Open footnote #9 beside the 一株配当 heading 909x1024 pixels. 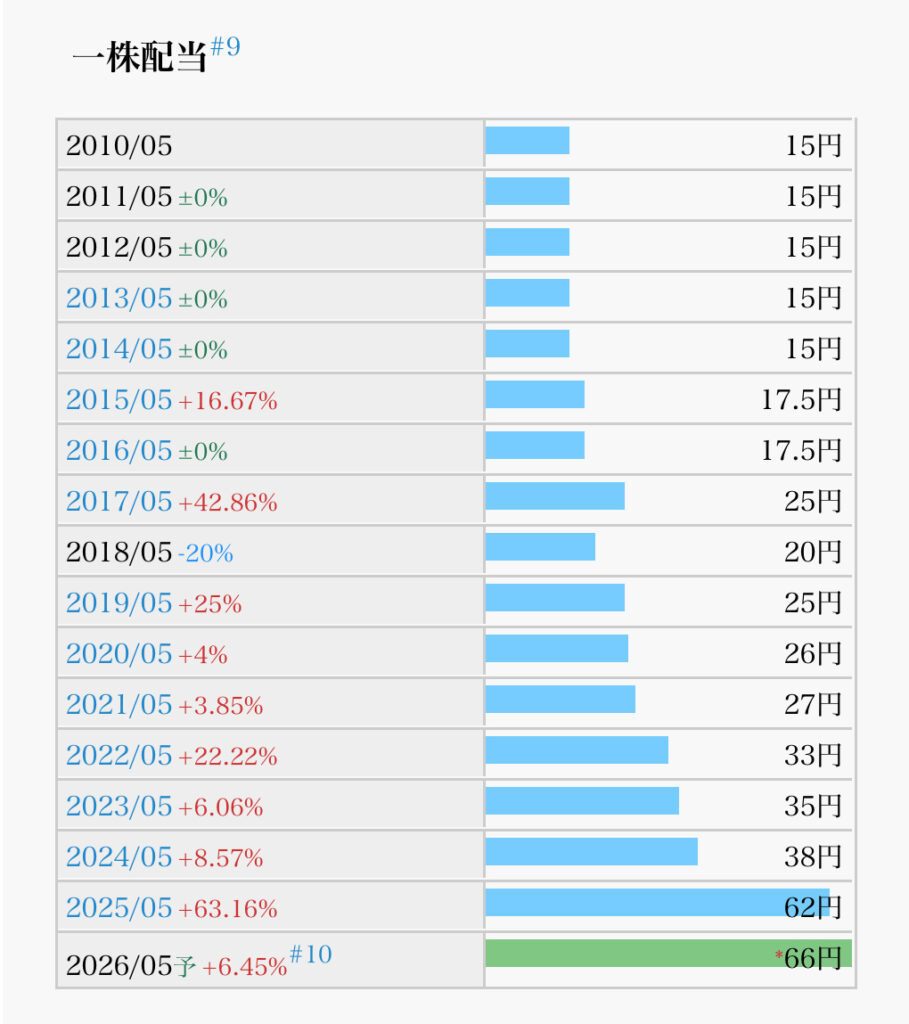225,48
